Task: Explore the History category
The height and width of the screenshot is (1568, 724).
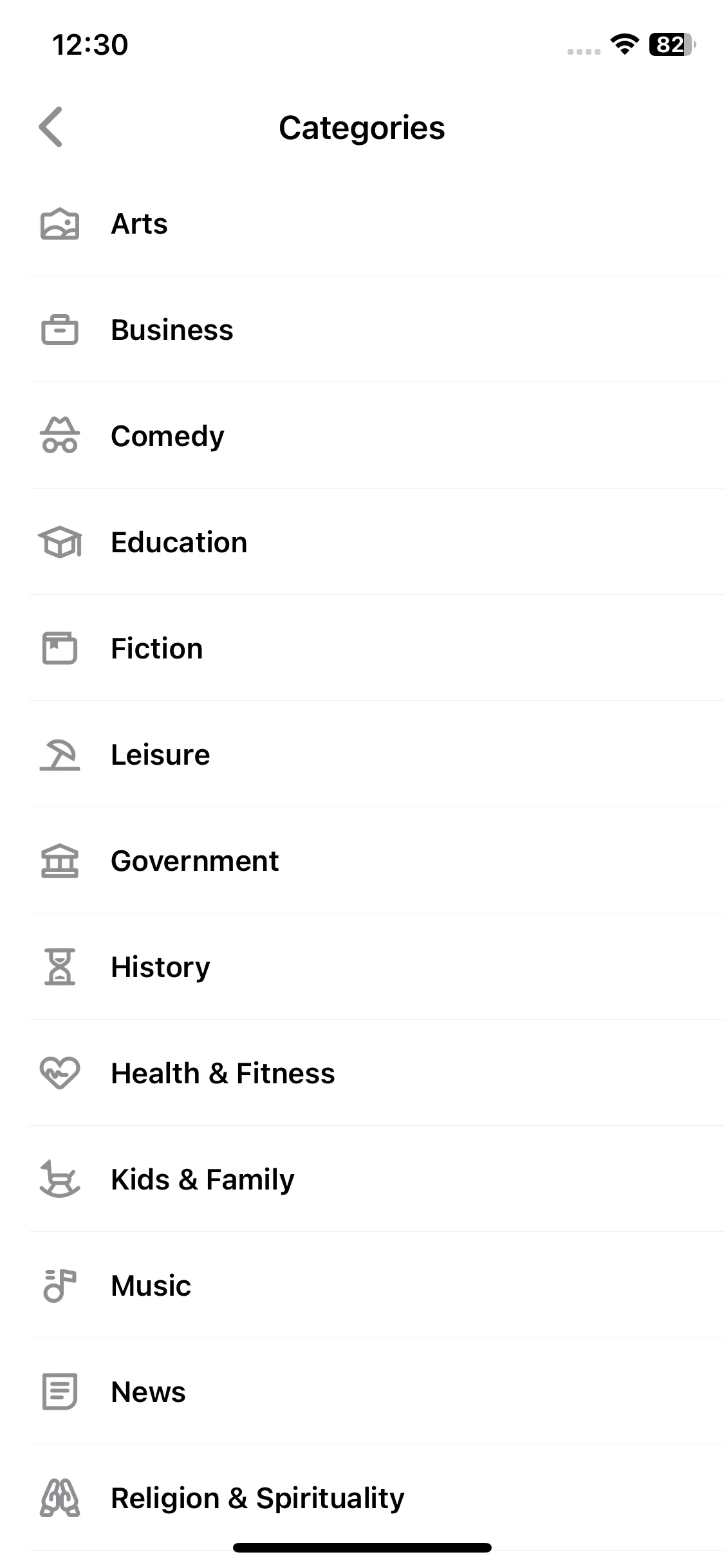Action: [x=160, y=967]
